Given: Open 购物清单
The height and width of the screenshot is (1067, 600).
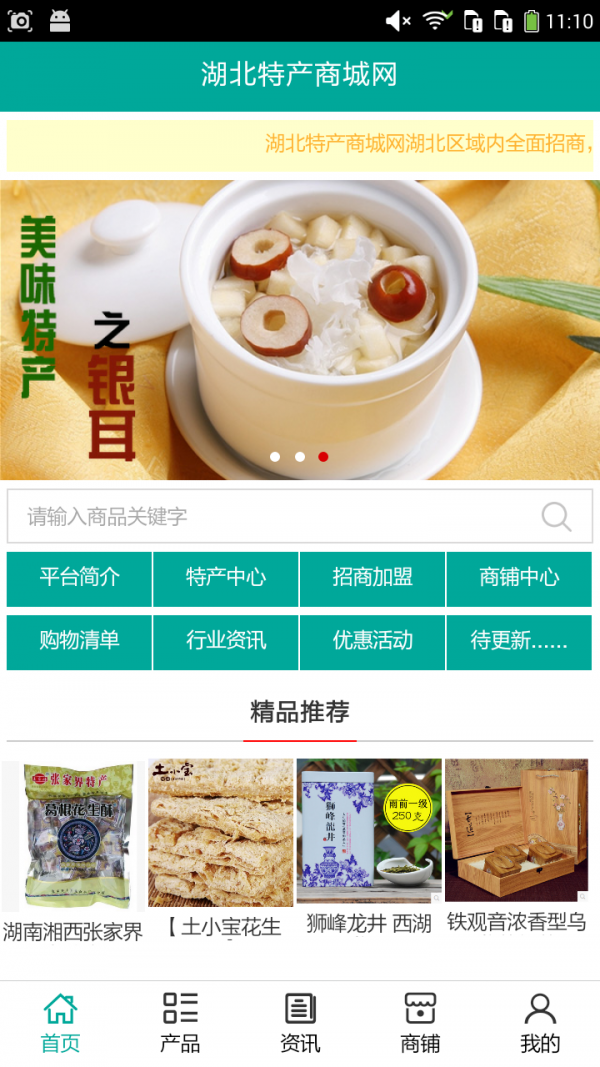Looking at the screenshot, I should pyautogui.click(x=79, y=641).
